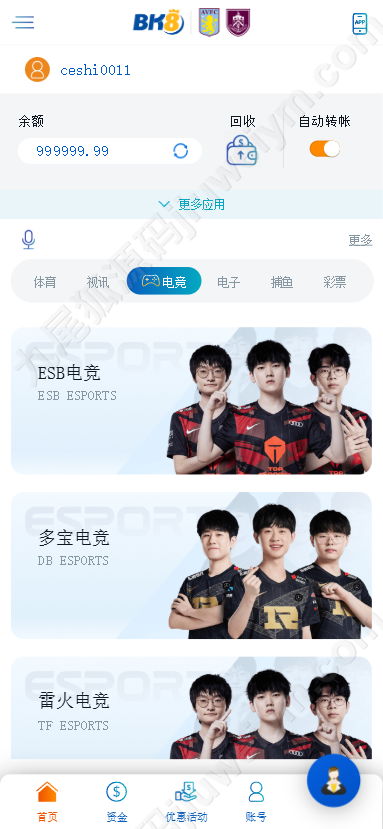
Task: Open the customer service floating button
Action: pyautogui.click(x=333, y=781)
